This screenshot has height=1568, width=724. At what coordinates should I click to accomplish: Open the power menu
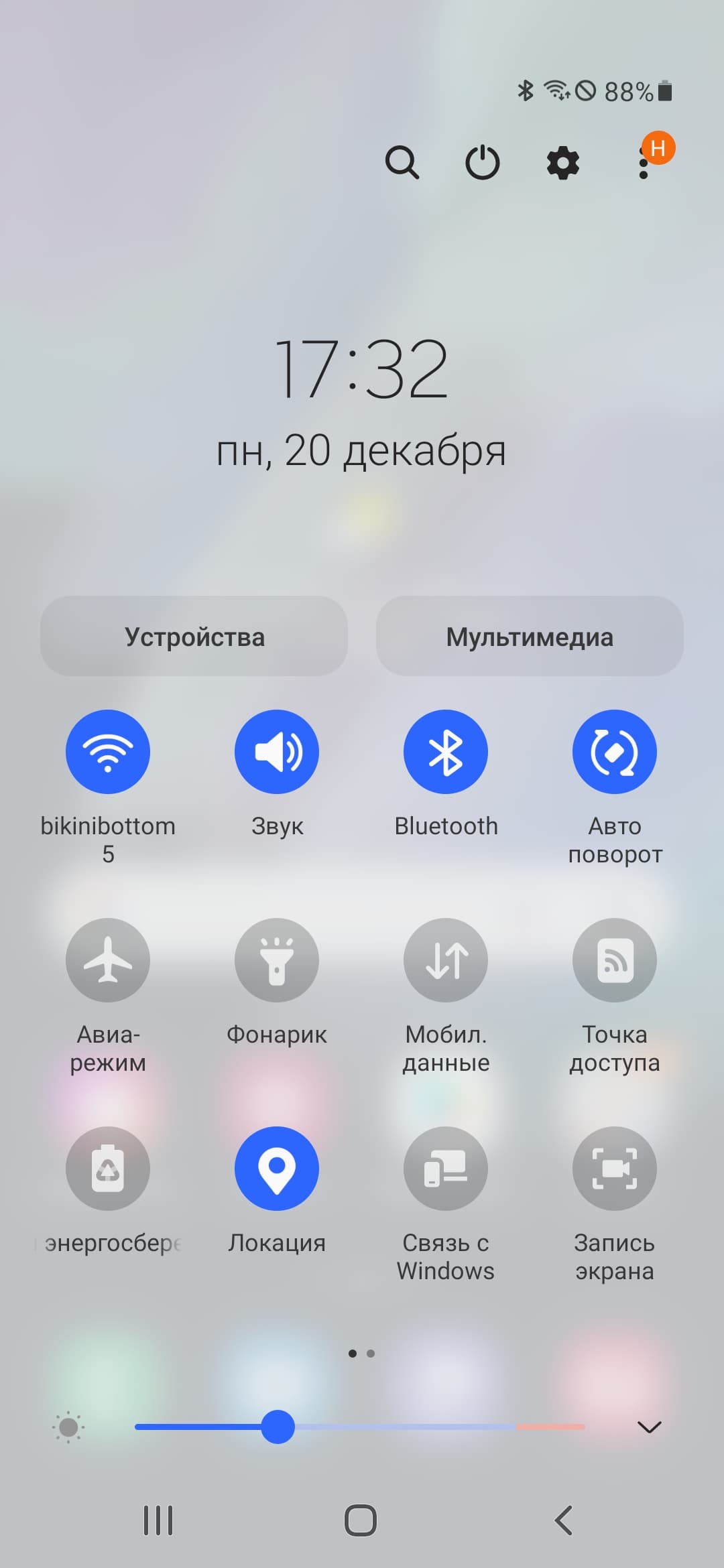482,163
